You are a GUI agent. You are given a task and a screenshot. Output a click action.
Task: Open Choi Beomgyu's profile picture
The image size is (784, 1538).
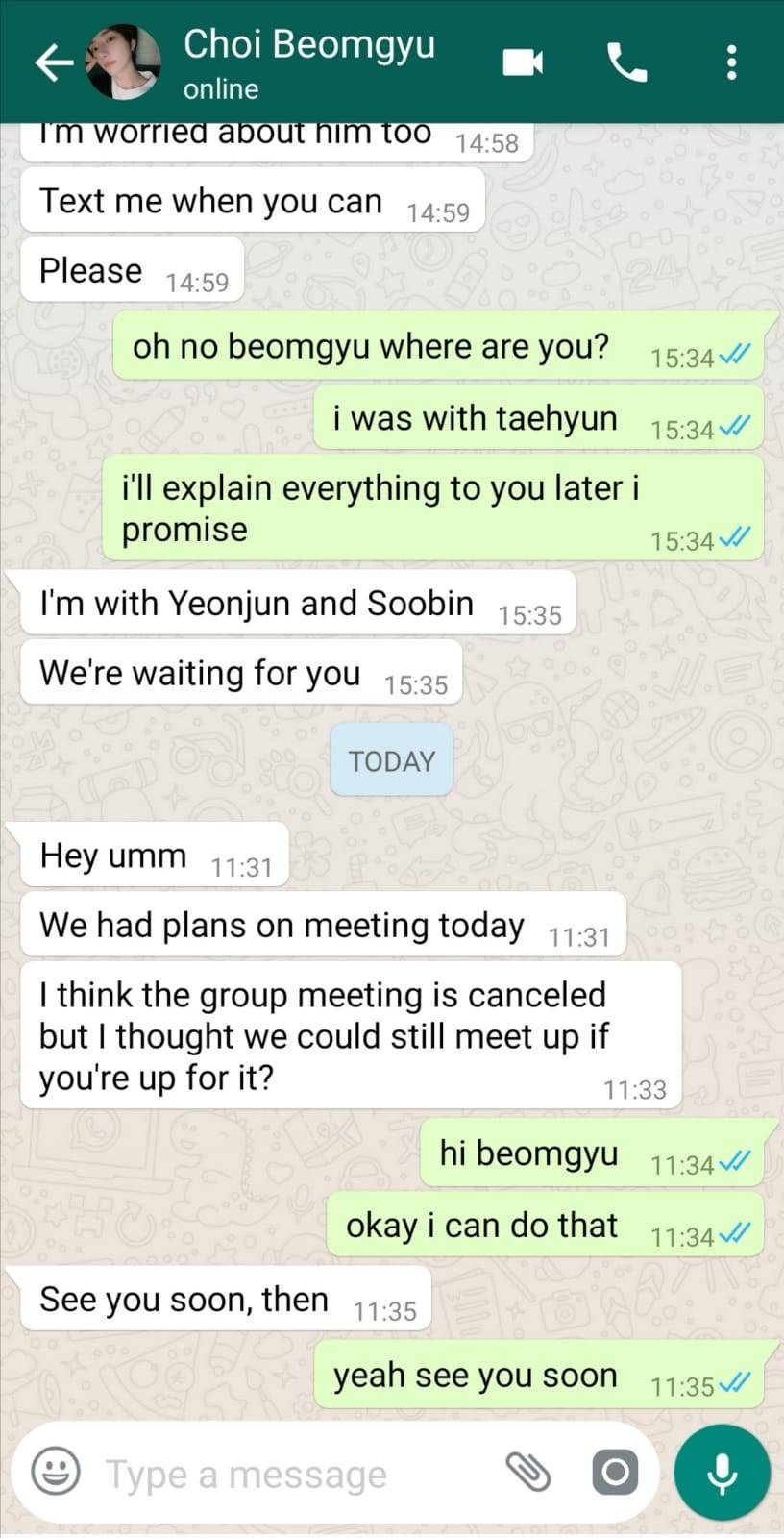(123, 63)
